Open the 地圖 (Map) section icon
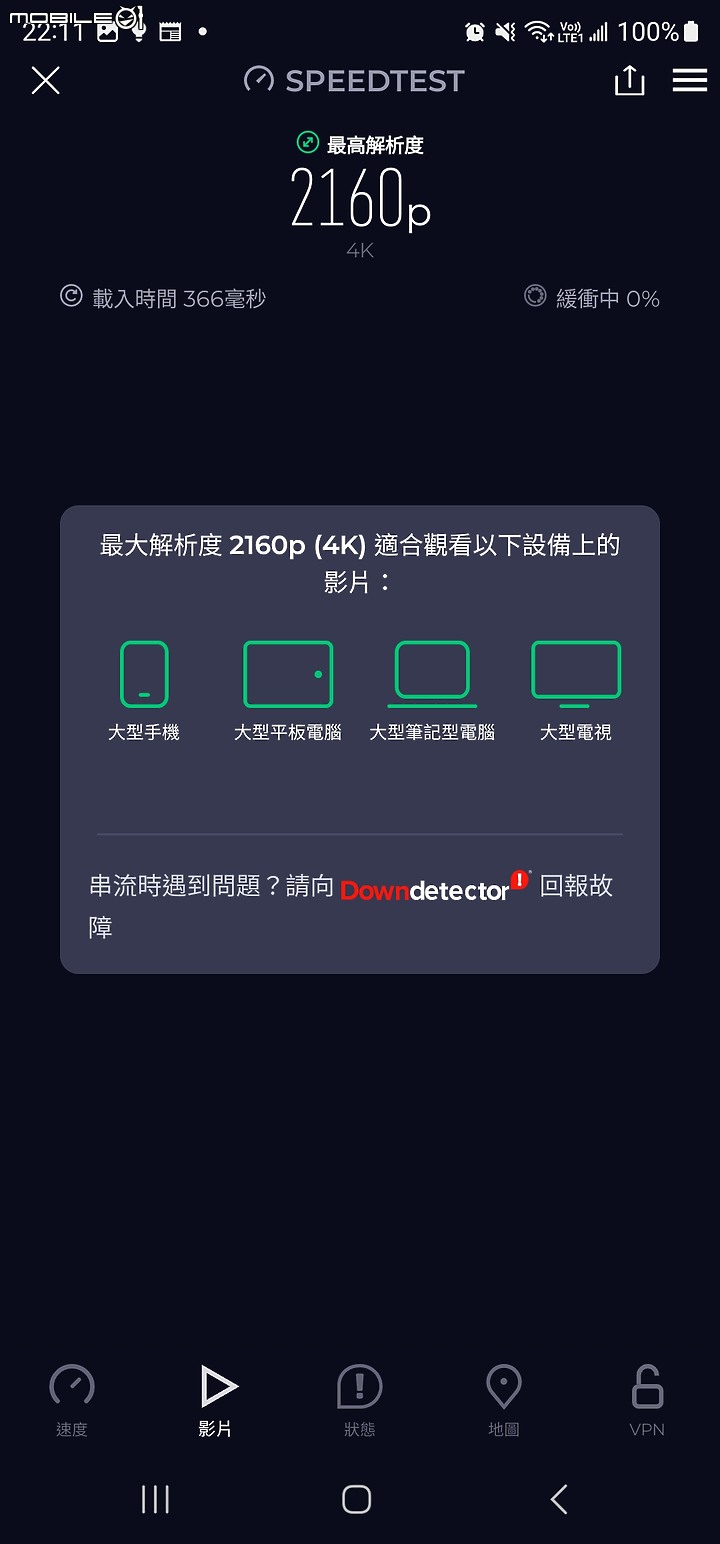This screenshot has height=1544, width=720. (503, 1387)
